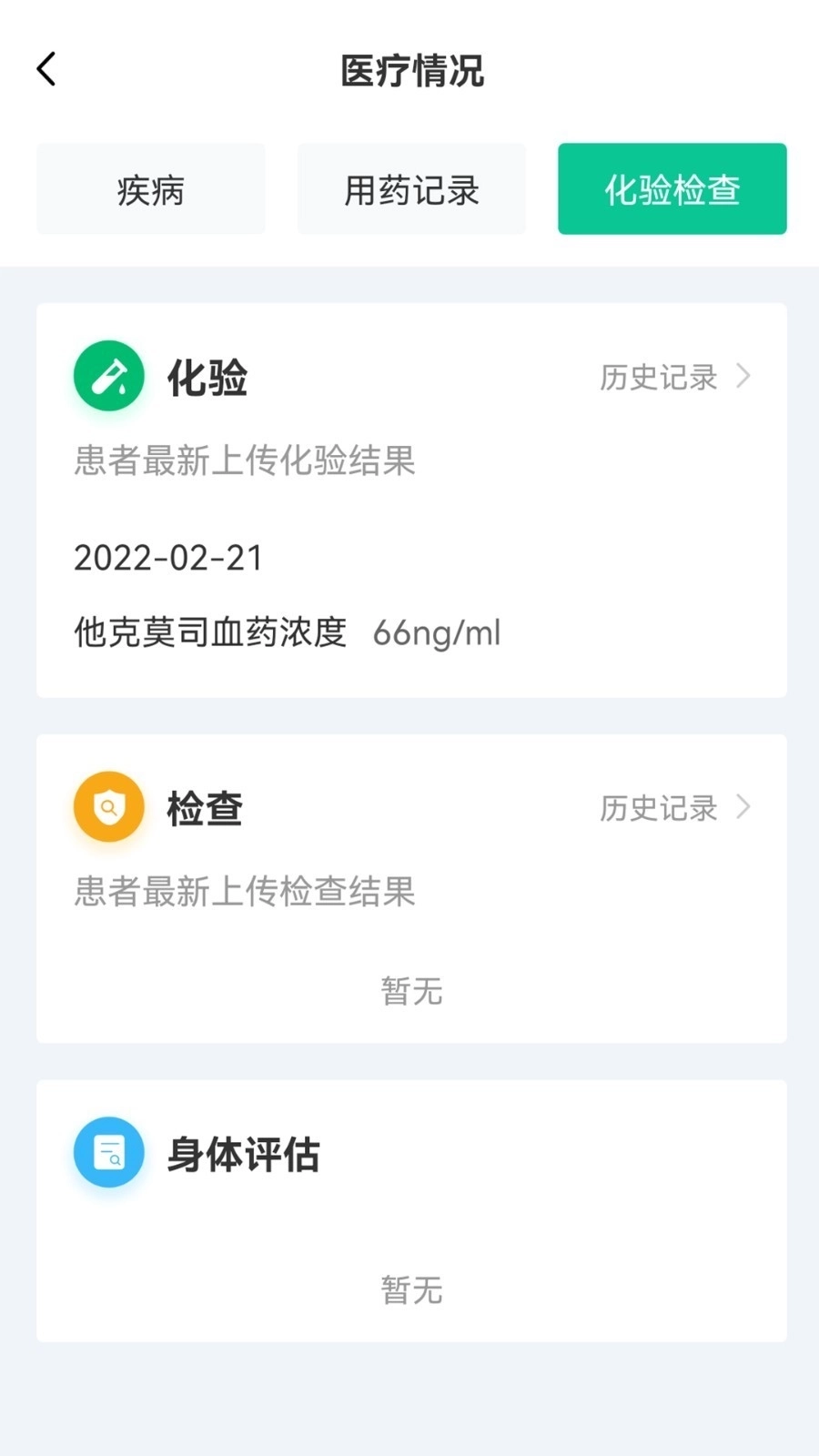Select the magnifier inside the 检查 shield icon
The width and height of the screenshot is (819, 1456).
[x=108, y=808]
